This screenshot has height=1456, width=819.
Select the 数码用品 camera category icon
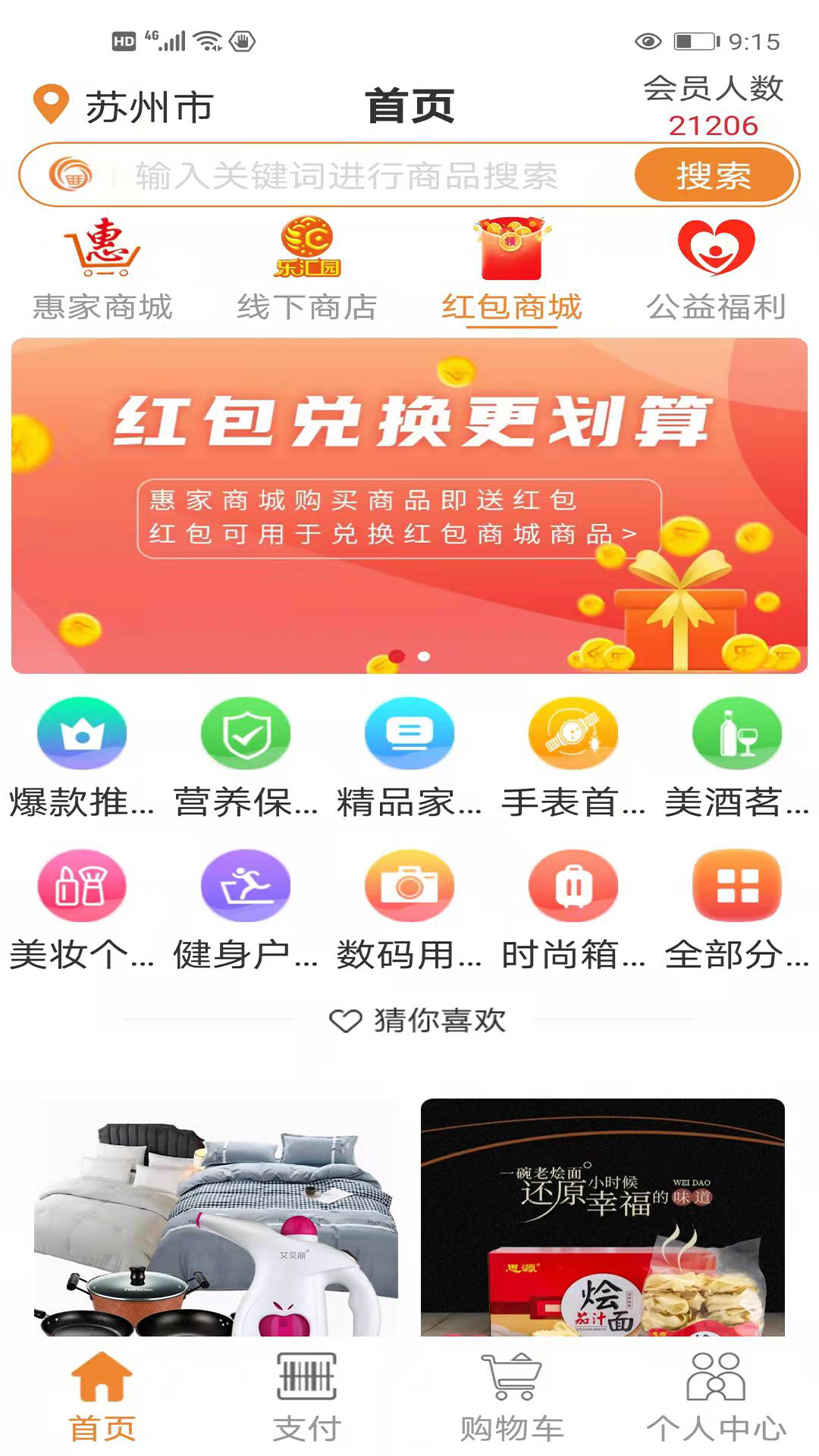pos(409,886)
